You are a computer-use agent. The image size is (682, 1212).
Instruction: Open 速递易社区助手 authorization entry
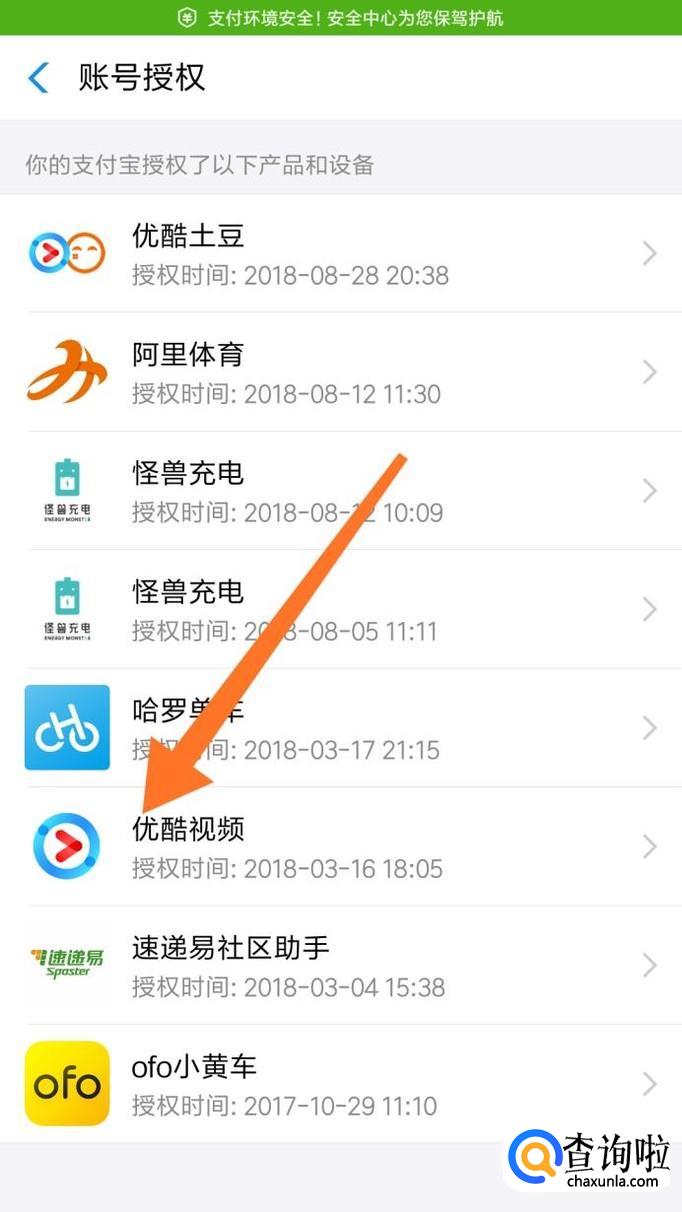(x=340, y=965)
